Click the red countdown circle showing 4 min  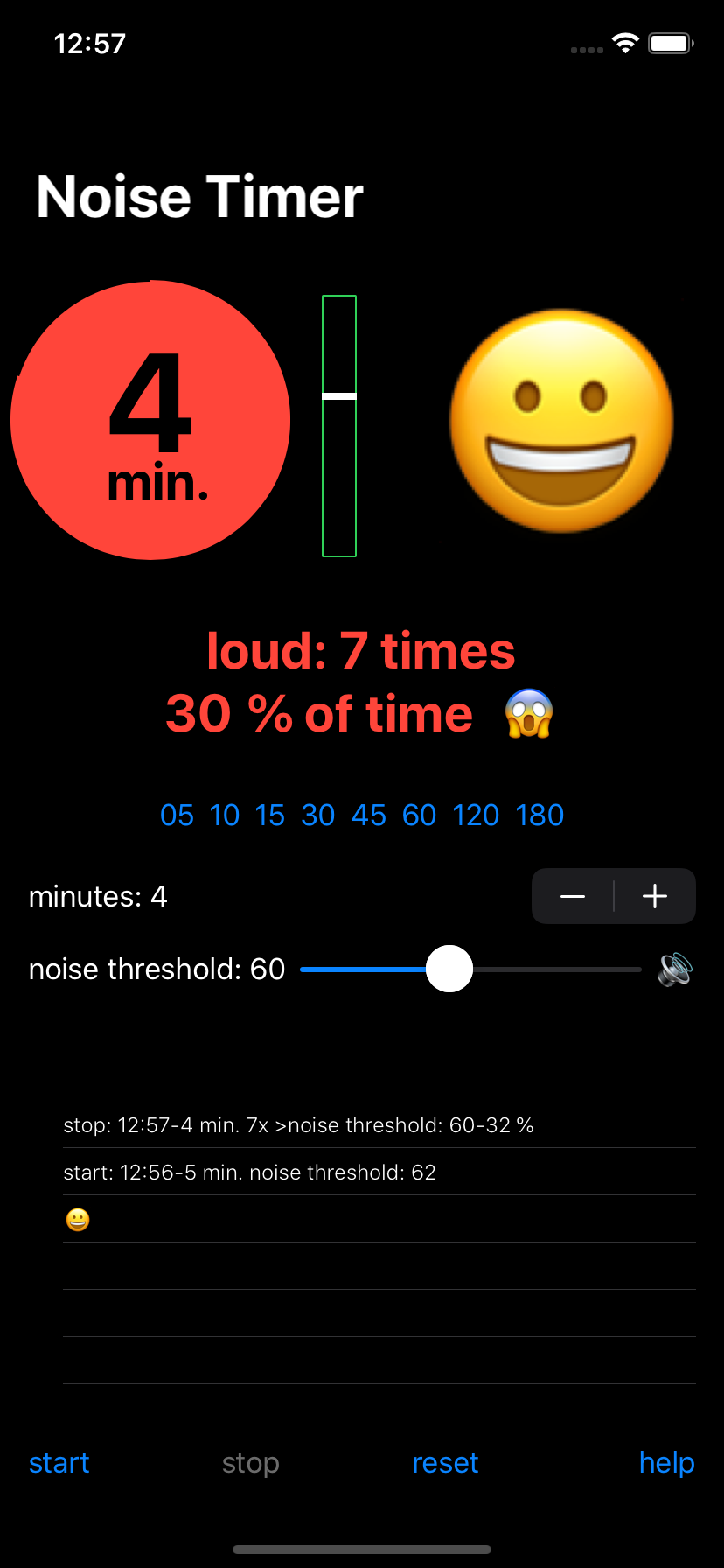[150, 420]
